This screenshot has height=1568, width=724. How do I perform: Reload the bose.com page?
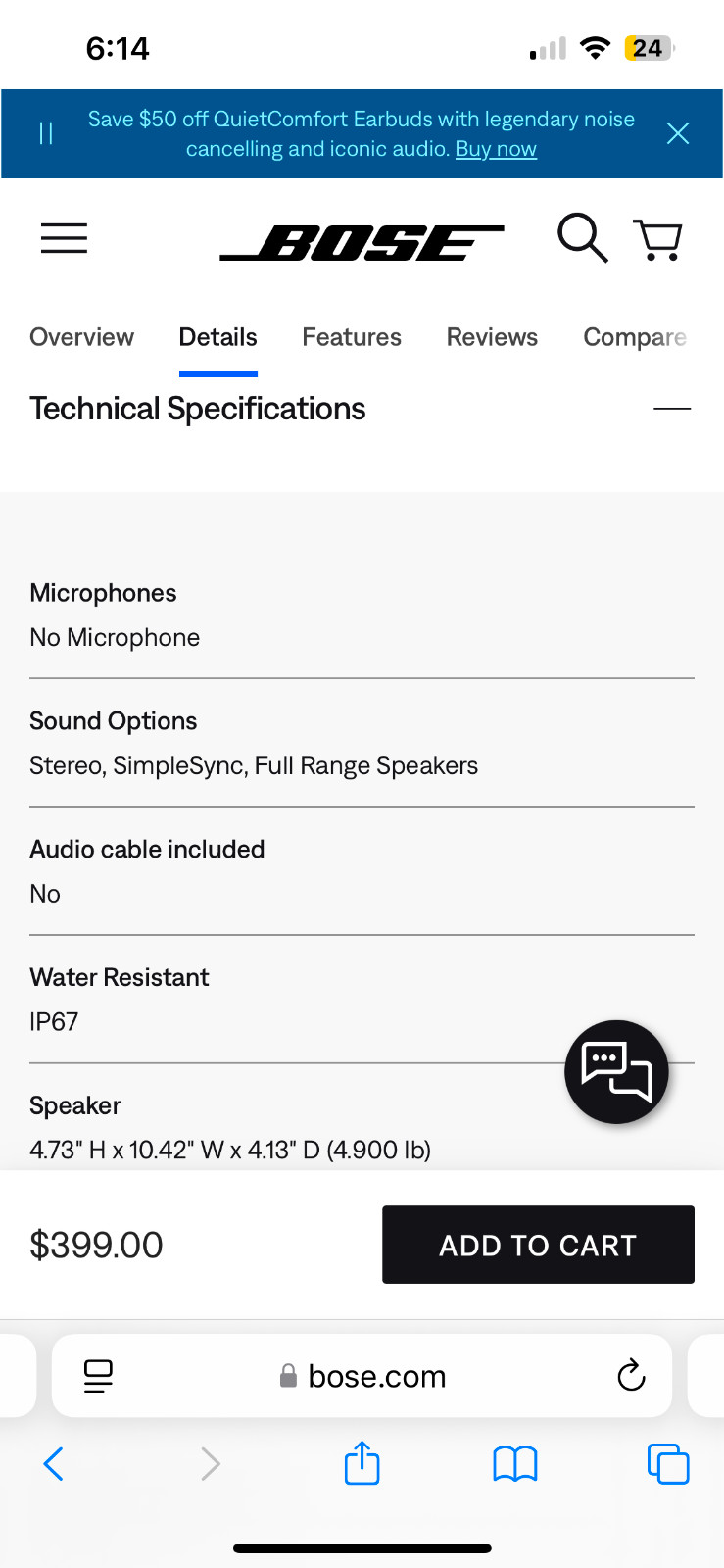[631, 1376]
